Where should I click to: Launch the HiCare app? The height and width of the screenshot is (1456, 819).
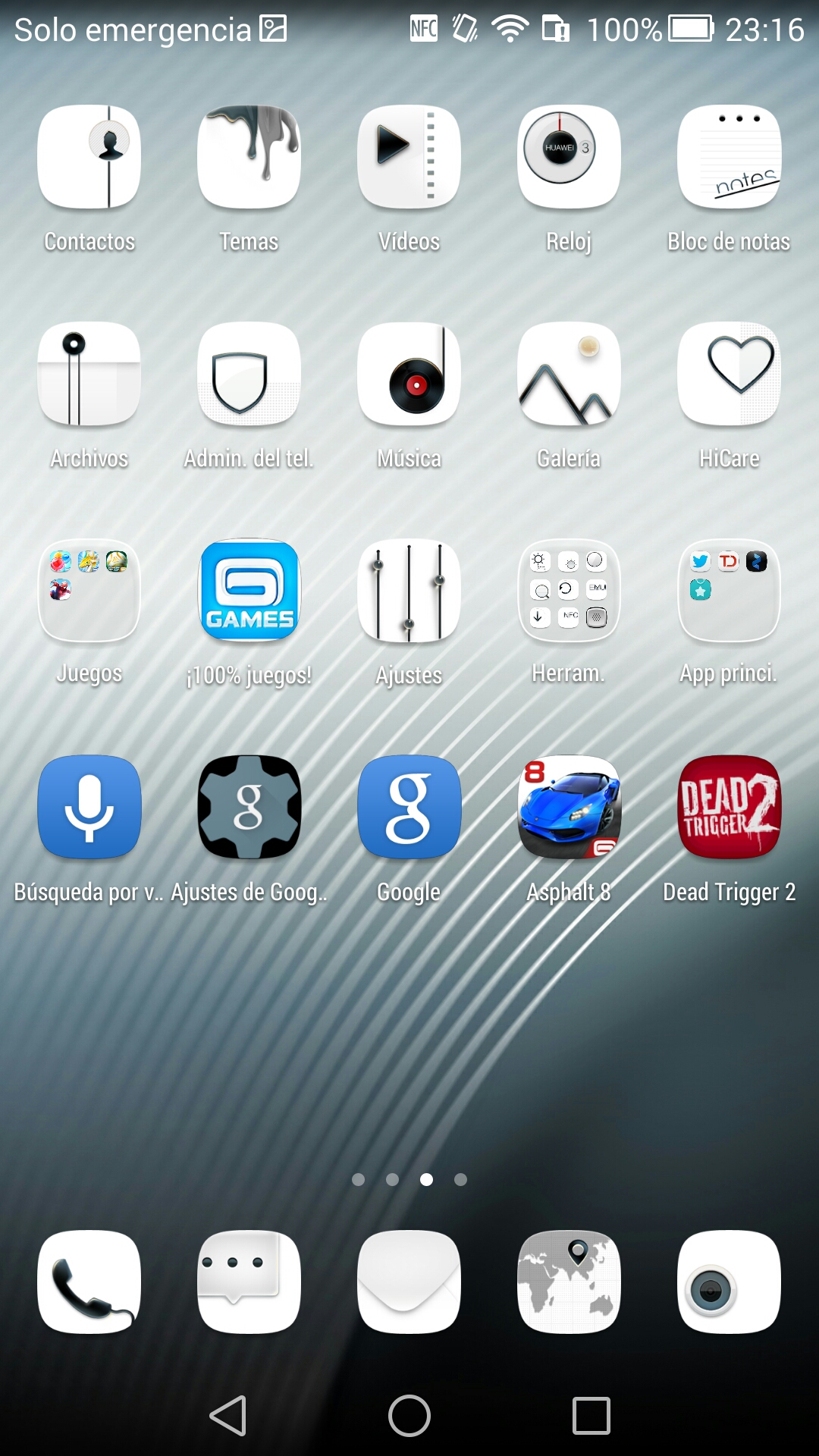click(729, 374)
